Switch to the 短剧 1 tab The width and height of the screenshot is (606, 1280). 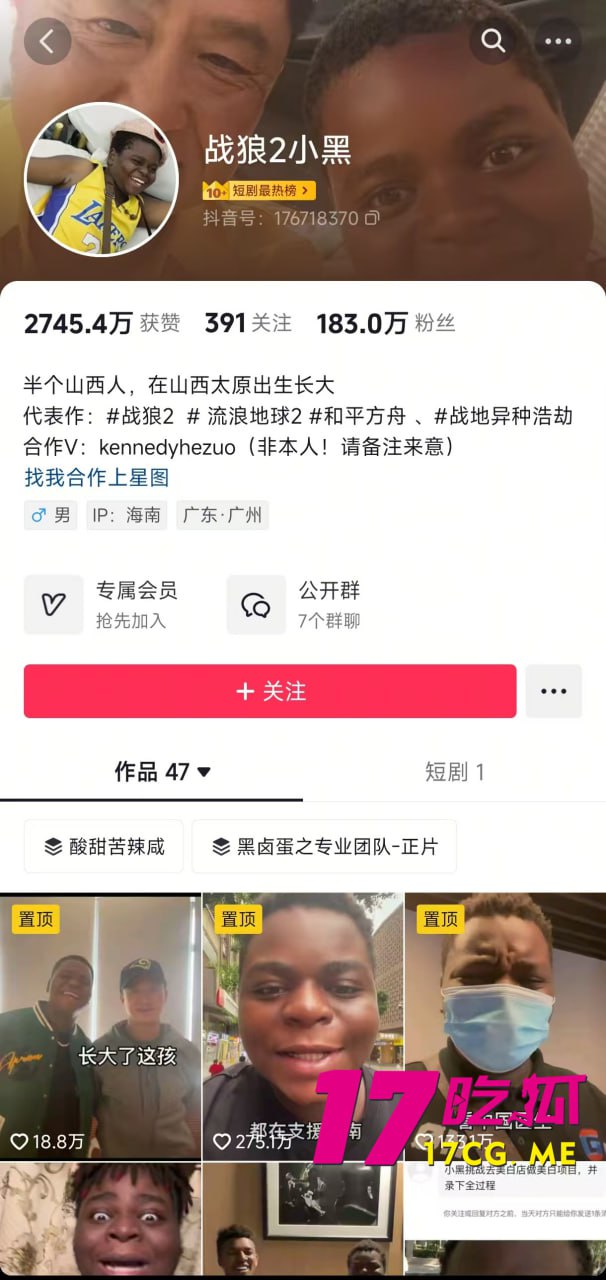[454, 772]
